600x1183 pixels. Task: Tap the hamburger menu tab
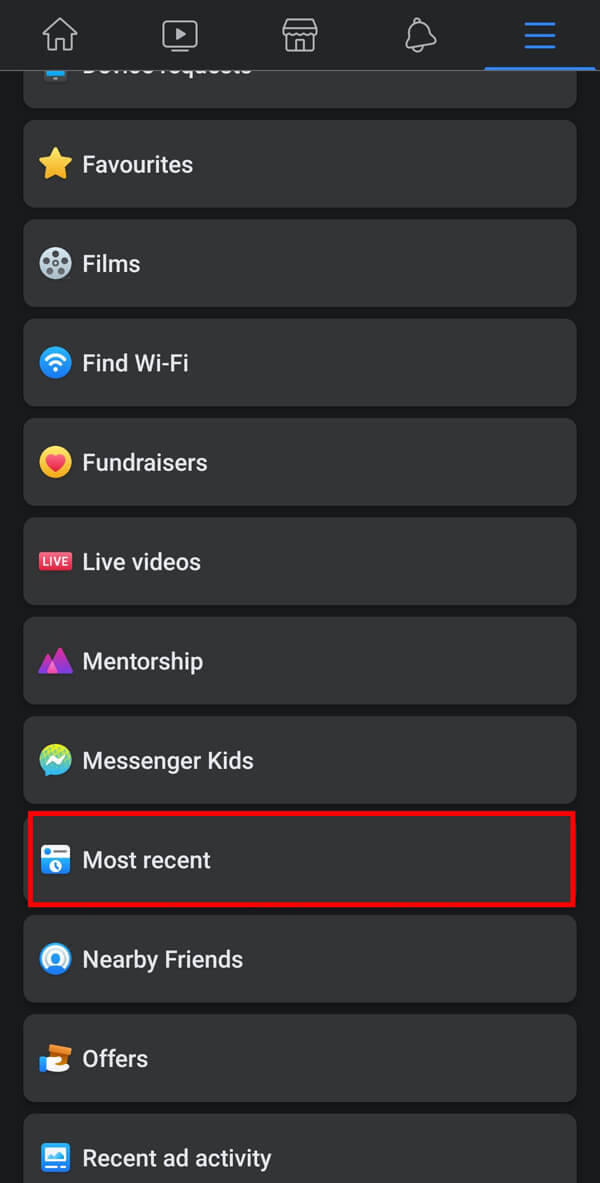539,36
